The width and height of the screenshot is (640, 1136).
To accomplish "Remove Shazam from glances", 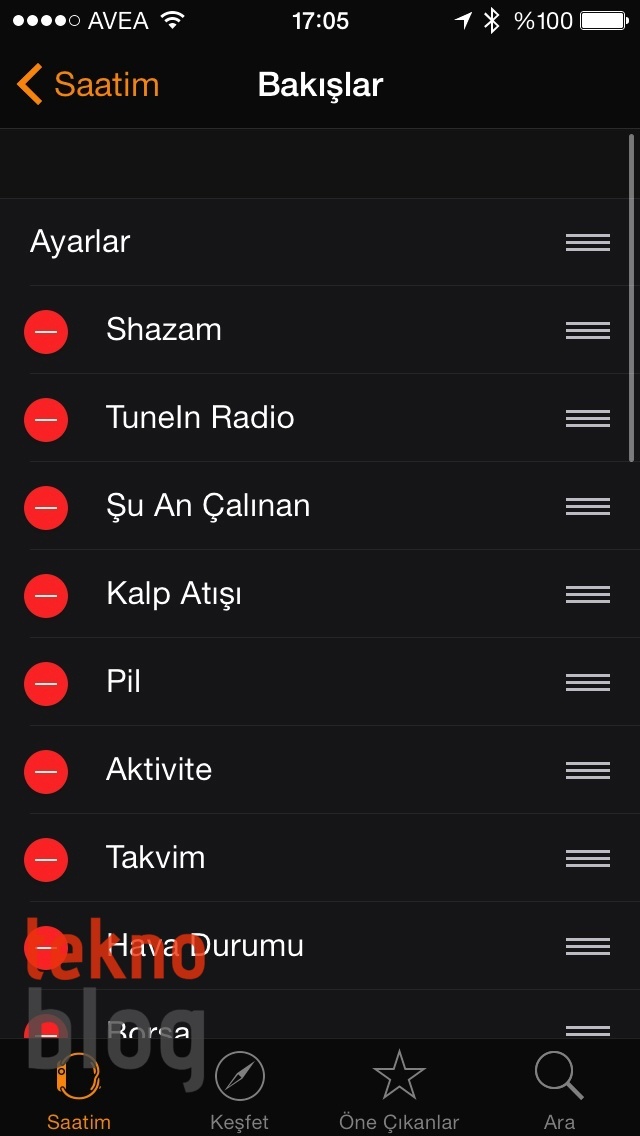I will [x=46, y=332].
